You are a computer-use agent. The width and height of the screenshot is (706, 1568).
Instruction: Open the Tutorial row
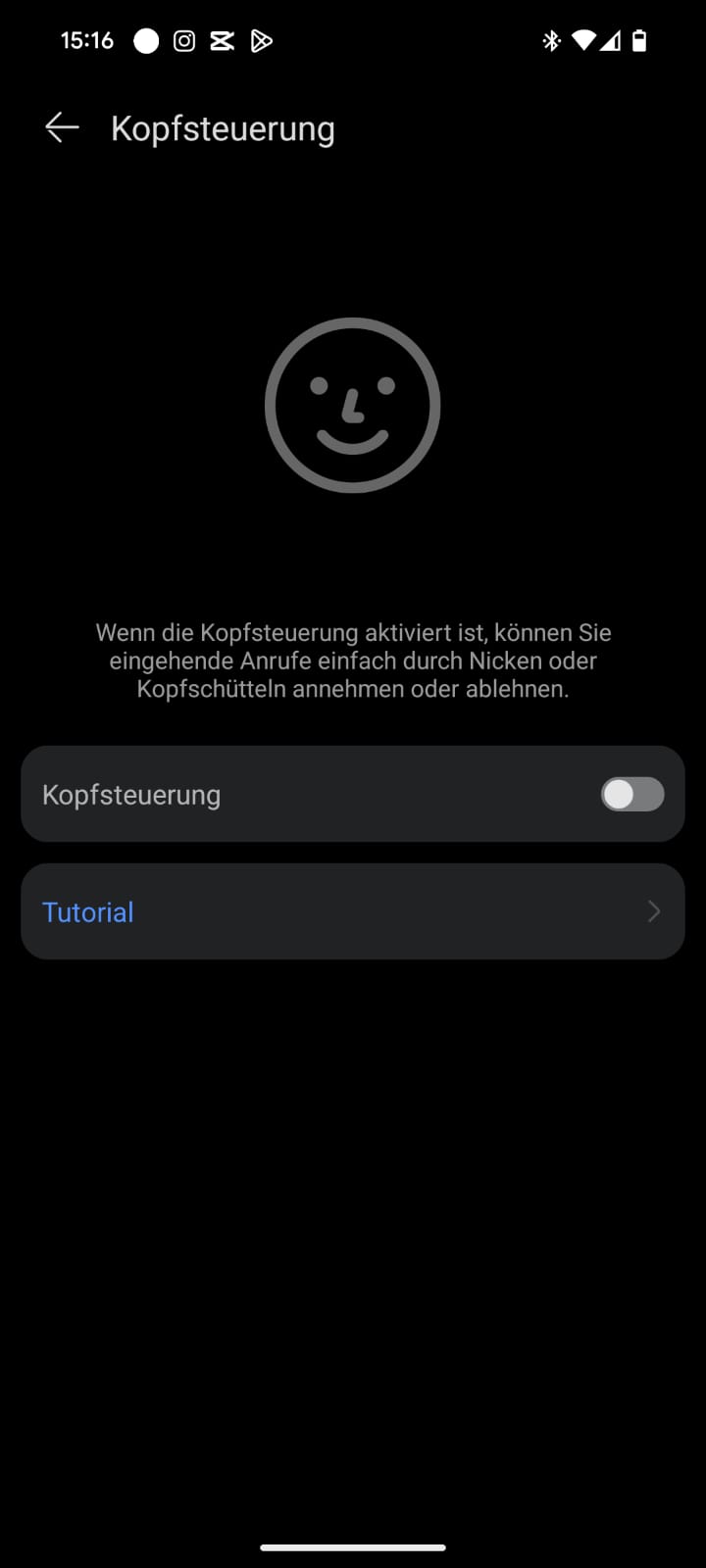[x=352, y=911]
